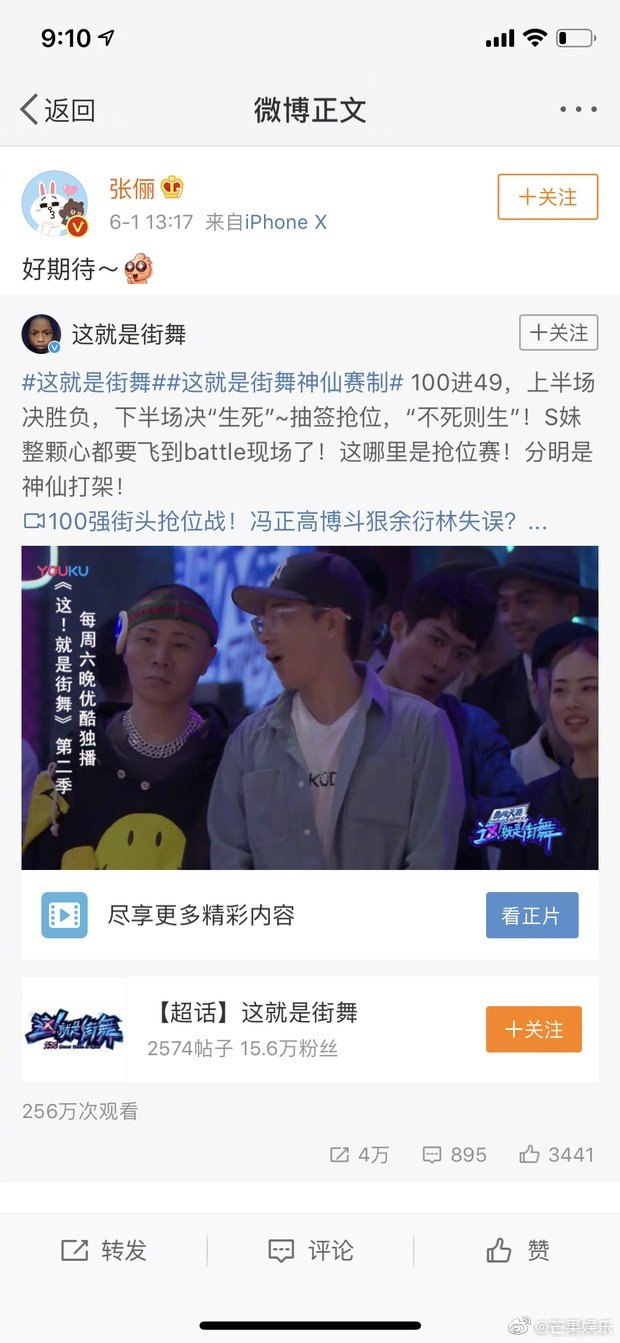Open 张俪's profile avatar
Screen dimensions: 620x1343
click(55, 203)
